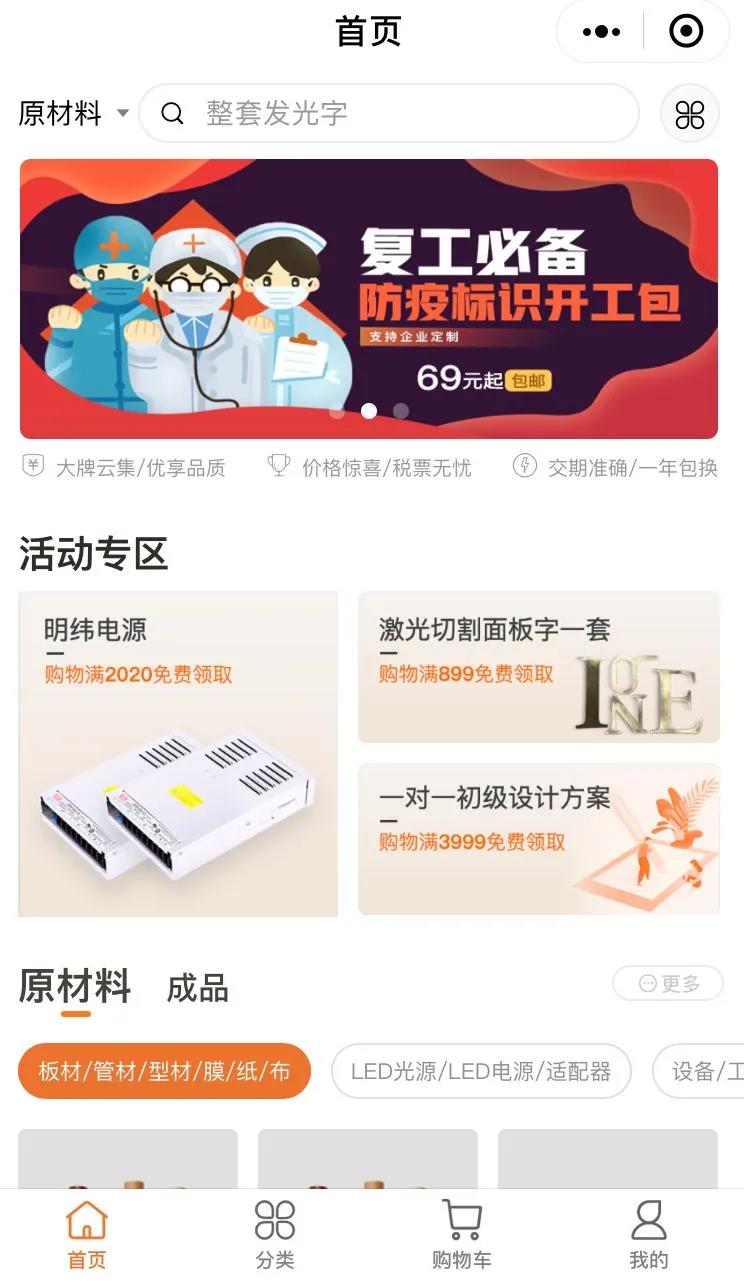The width and height of the screenshot is (744, 1285).
Task: Close the mini program via circle icon
Action: 686,32
